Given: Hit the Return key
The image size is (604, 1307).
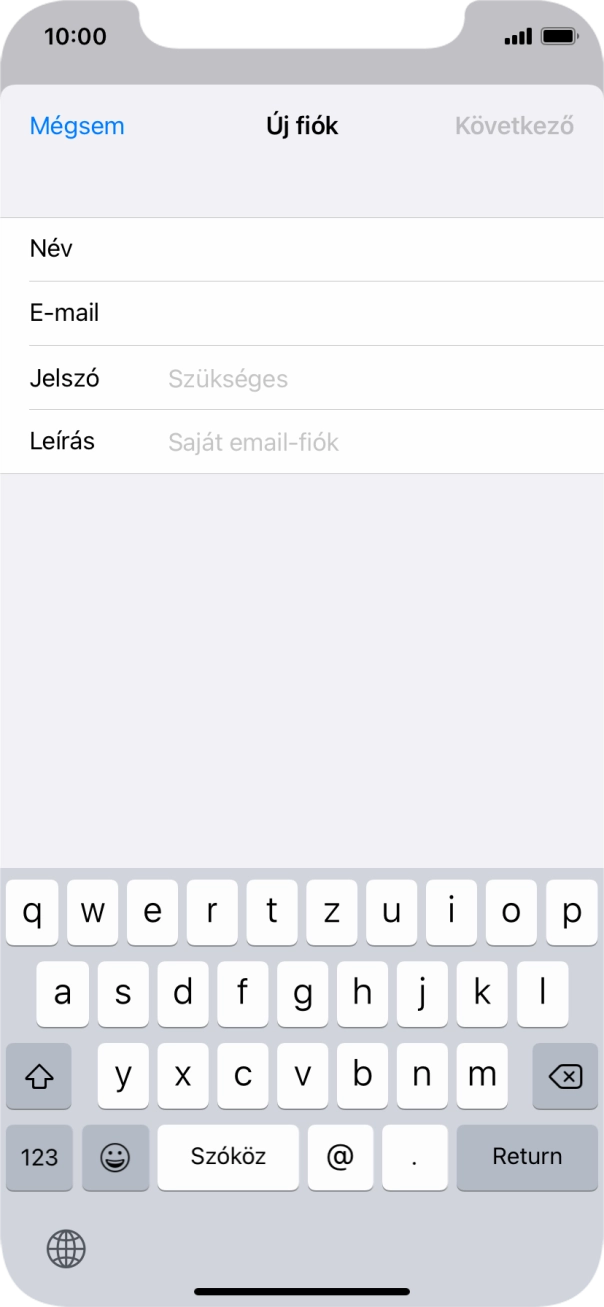Looking at the screenshot, I should 527,1157.
